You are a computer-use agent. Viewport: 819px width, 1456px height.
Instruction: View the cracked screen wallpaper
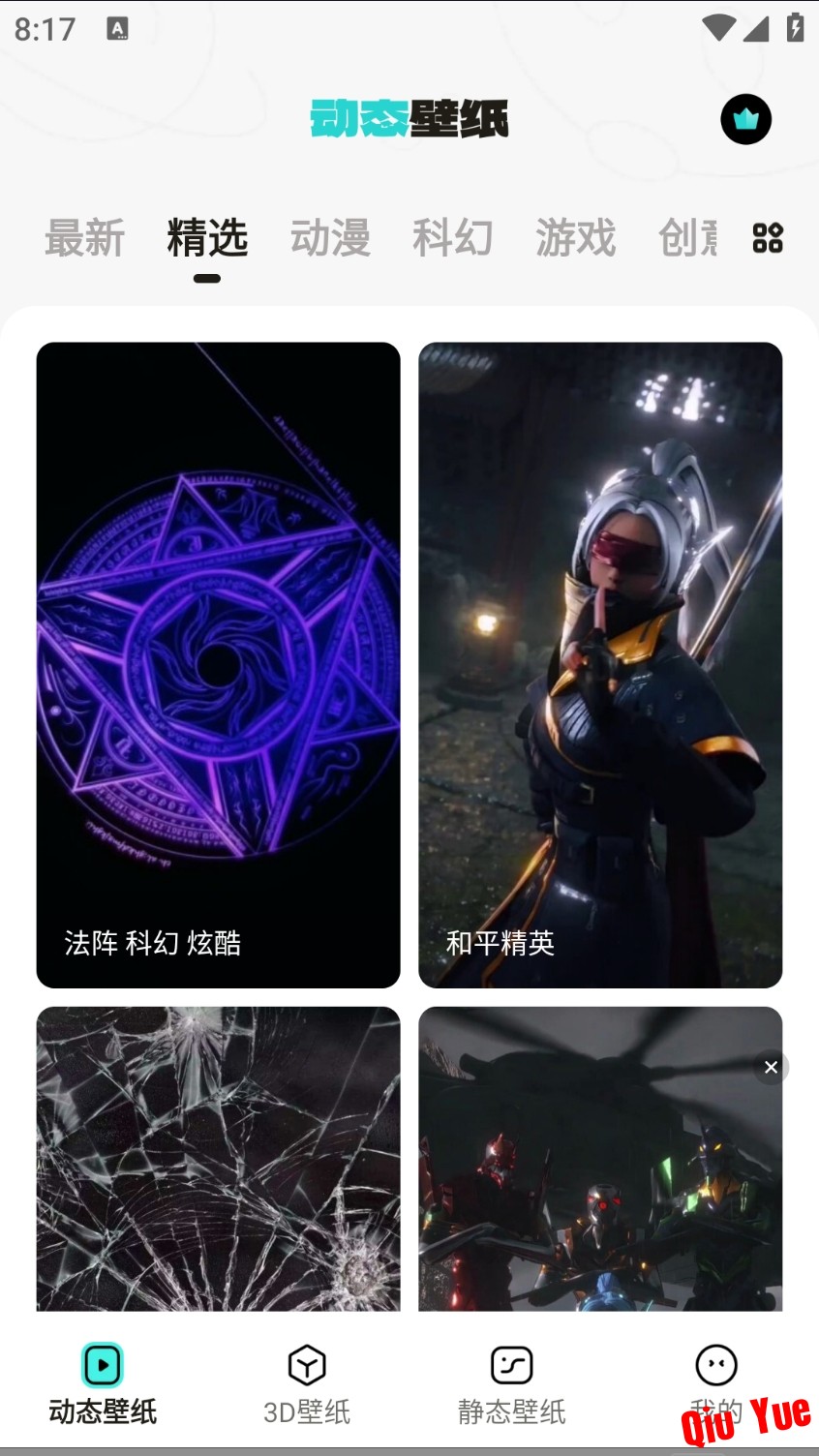tap(218, 1159)
